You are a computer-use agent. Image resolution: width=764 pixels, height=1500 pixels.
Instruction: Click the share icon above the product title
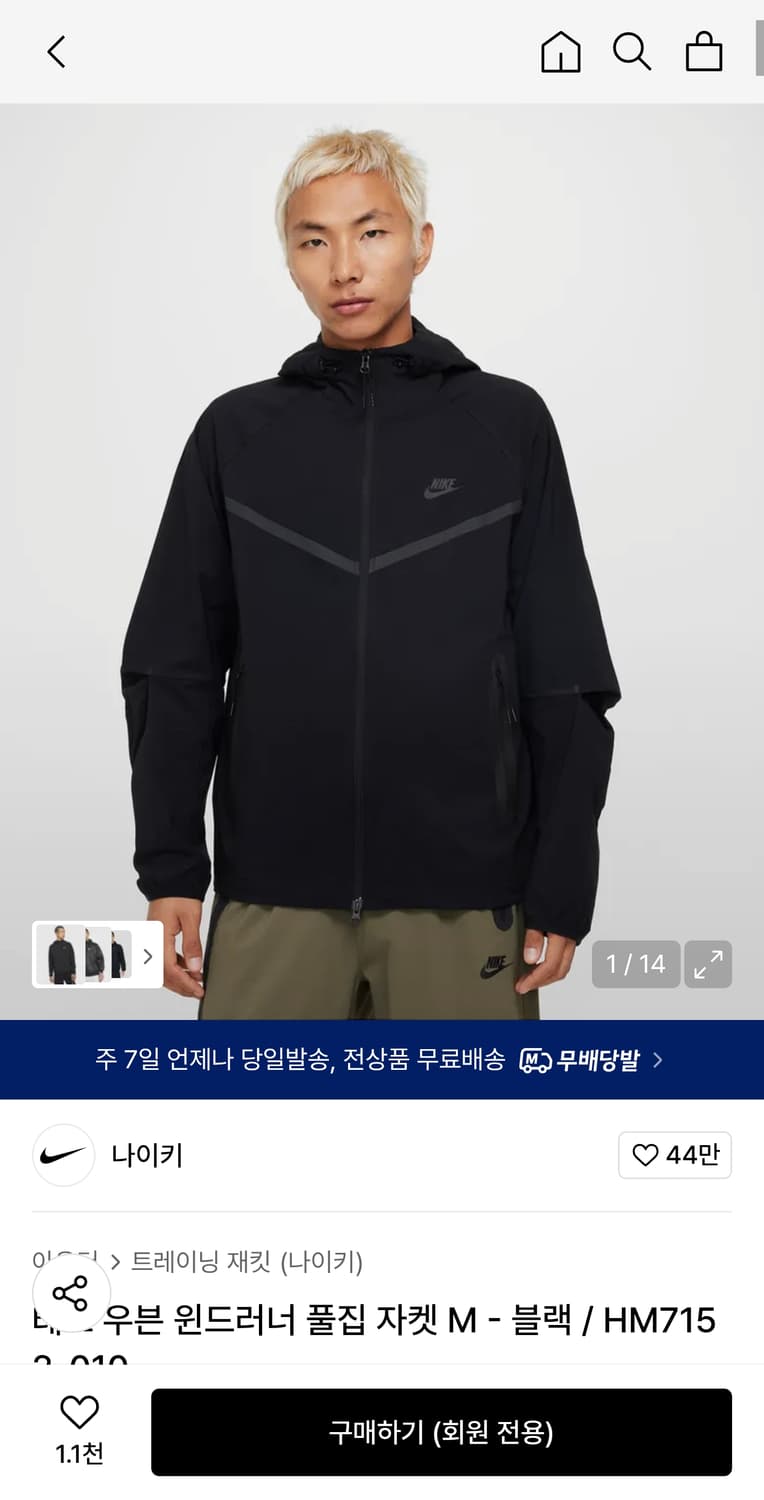72,1294
